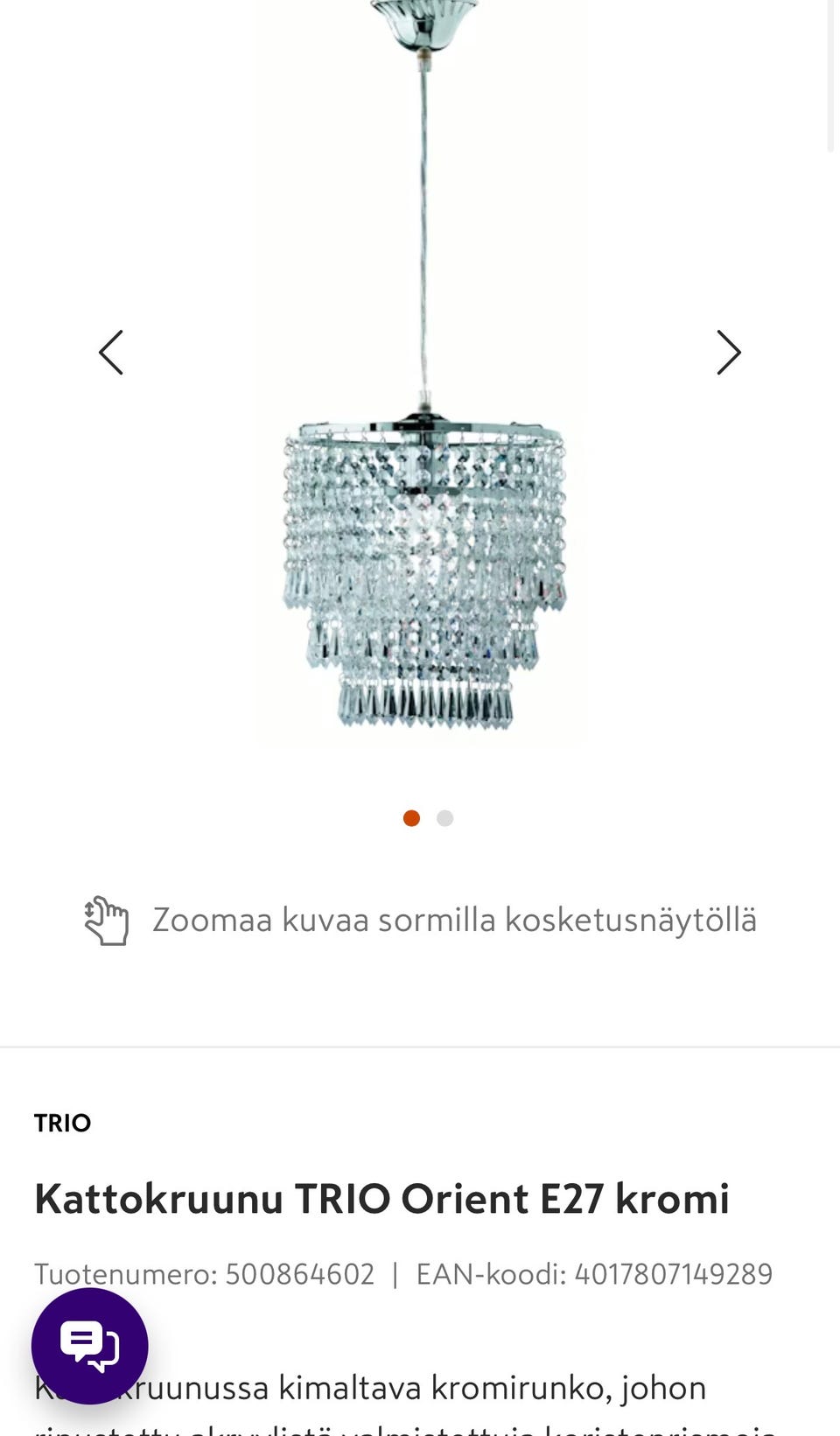The width and height of the screenshot is (840, 1436).
Task: Click the product title Kattokruunu TRIO Orient
Action: pyautogui.click(x=381, y=1199)
